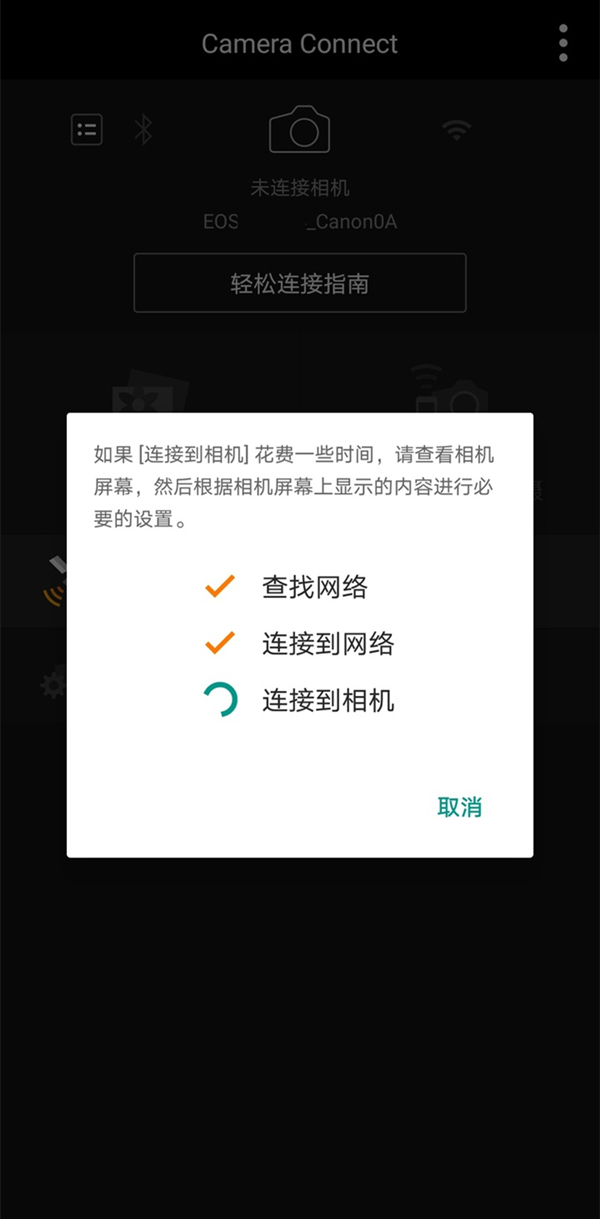Screen dimensions: 600x1219
Task: Open the overflow menu
Action: 564,44
